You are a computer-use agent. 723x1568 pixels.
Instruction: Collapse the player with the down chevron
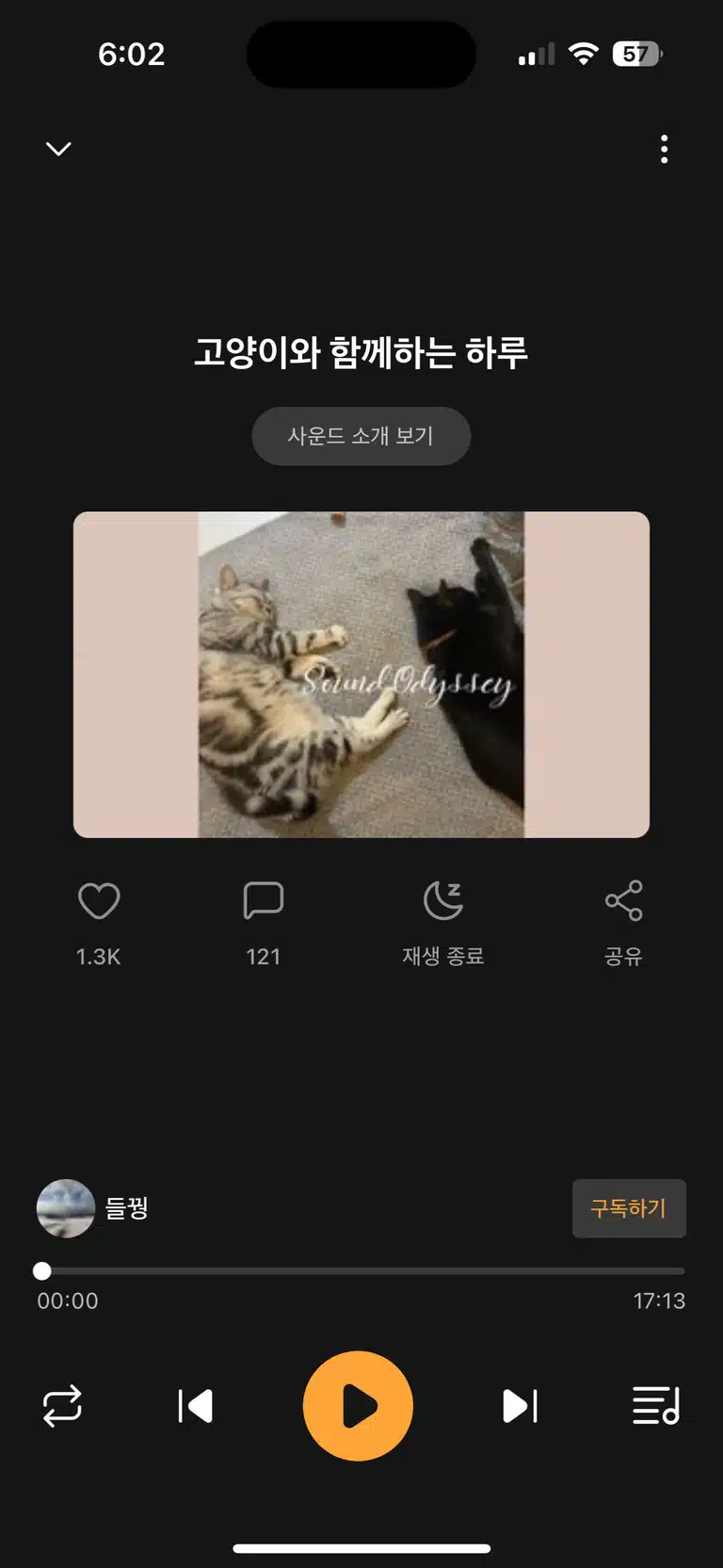[x=58, y=149]
